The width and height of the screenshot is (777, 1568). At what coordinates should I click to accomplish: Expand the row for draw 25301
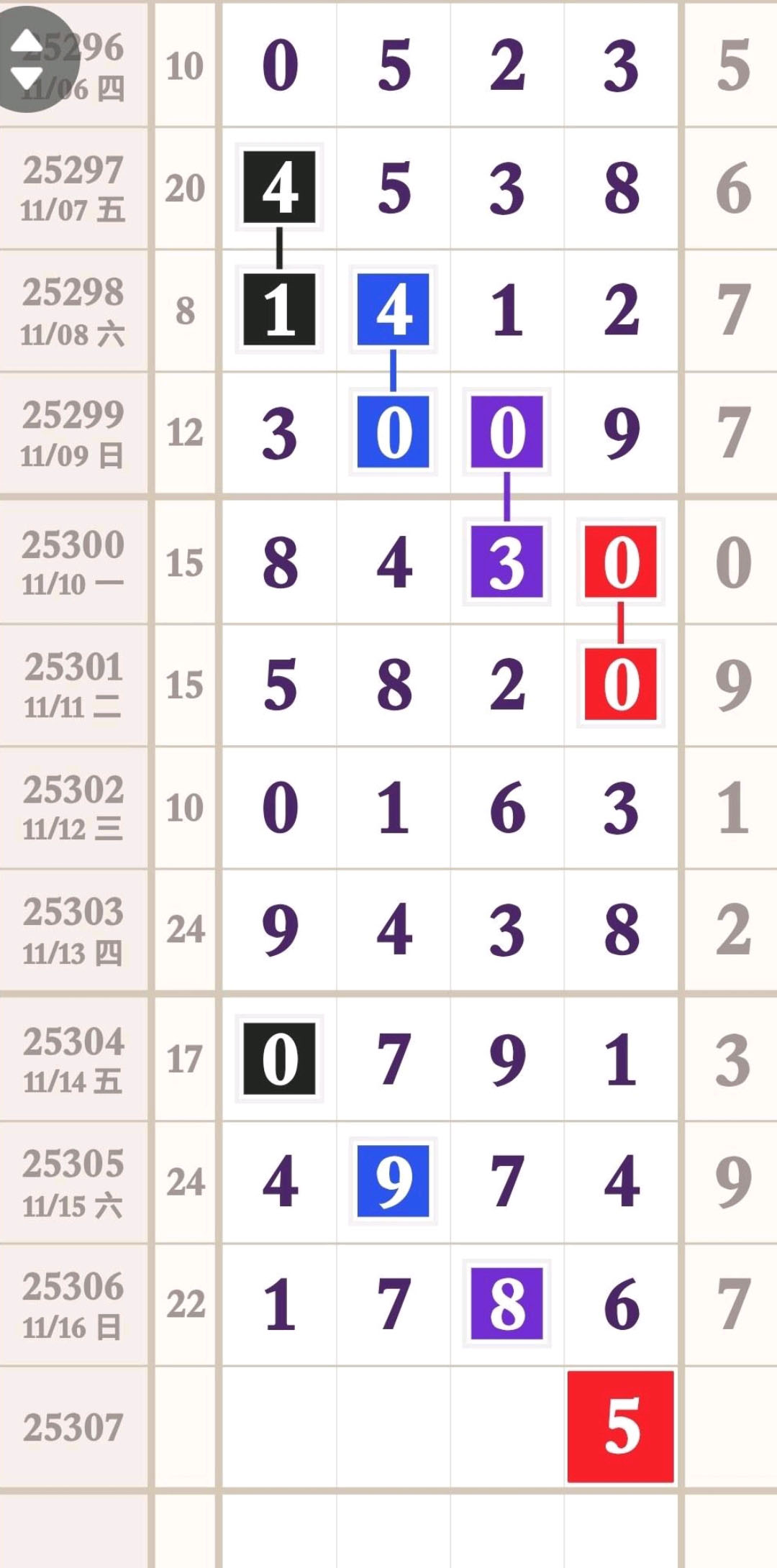point(72,683)
